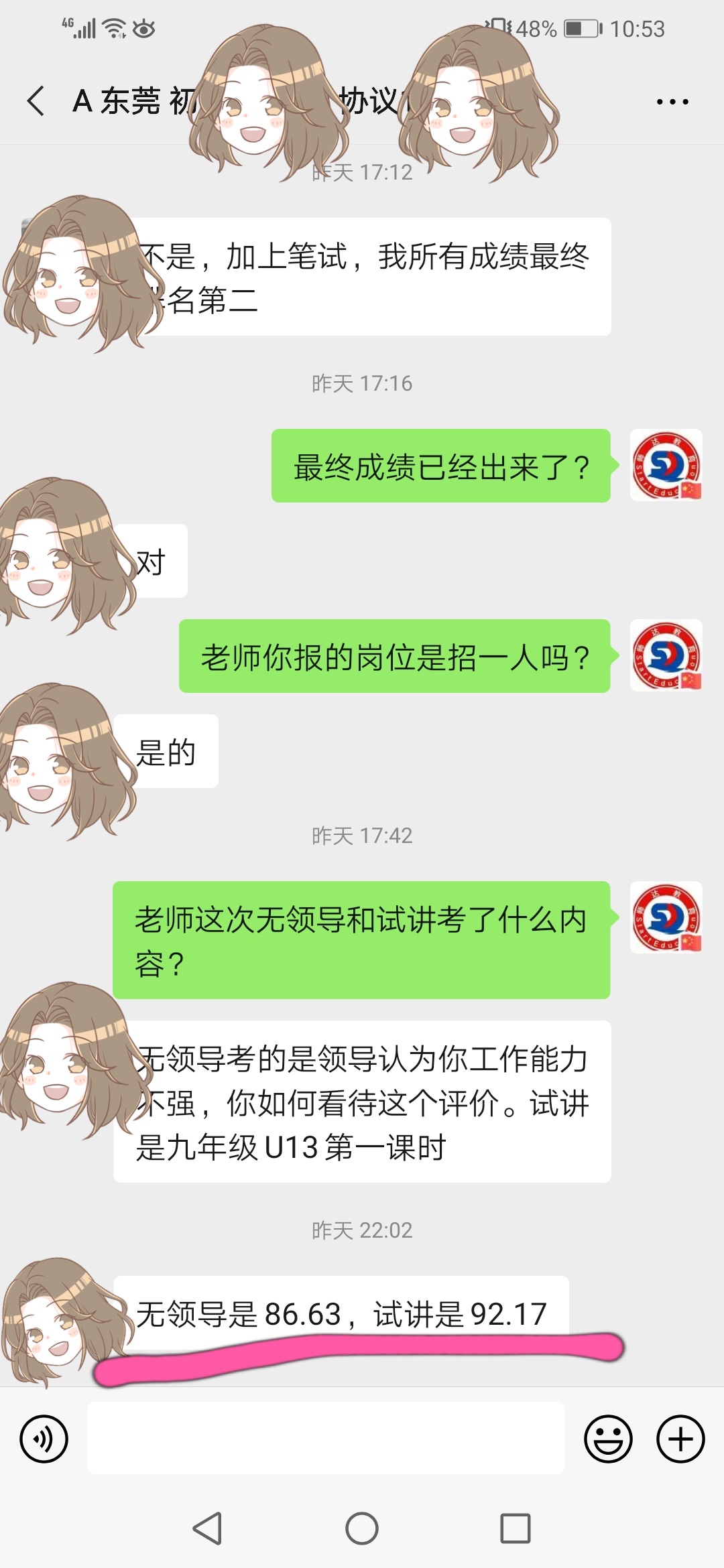Open sender avatar beside 最终成绩已经出来了？
The image size is (724, 1568).
pos(666,465)
